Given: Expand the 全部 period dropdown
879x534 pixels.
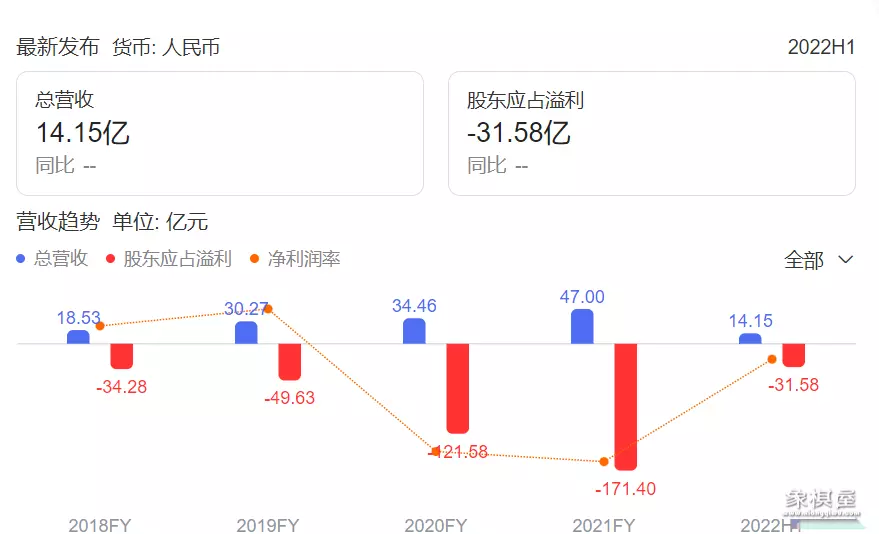Looking at the screenshot, I should point(818,260).
